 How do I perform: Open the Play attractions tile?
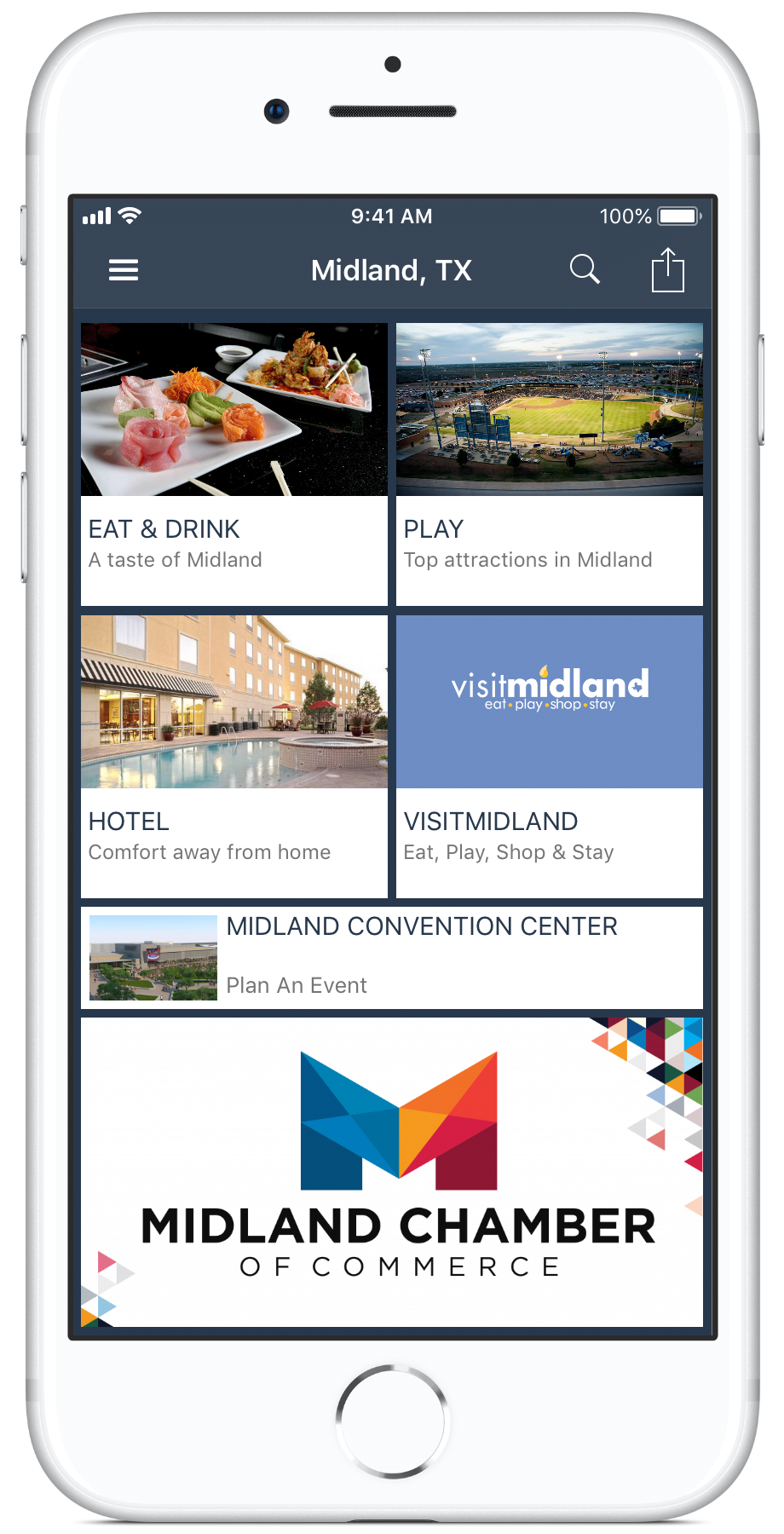pyautogui.click(x=550, y=464)
